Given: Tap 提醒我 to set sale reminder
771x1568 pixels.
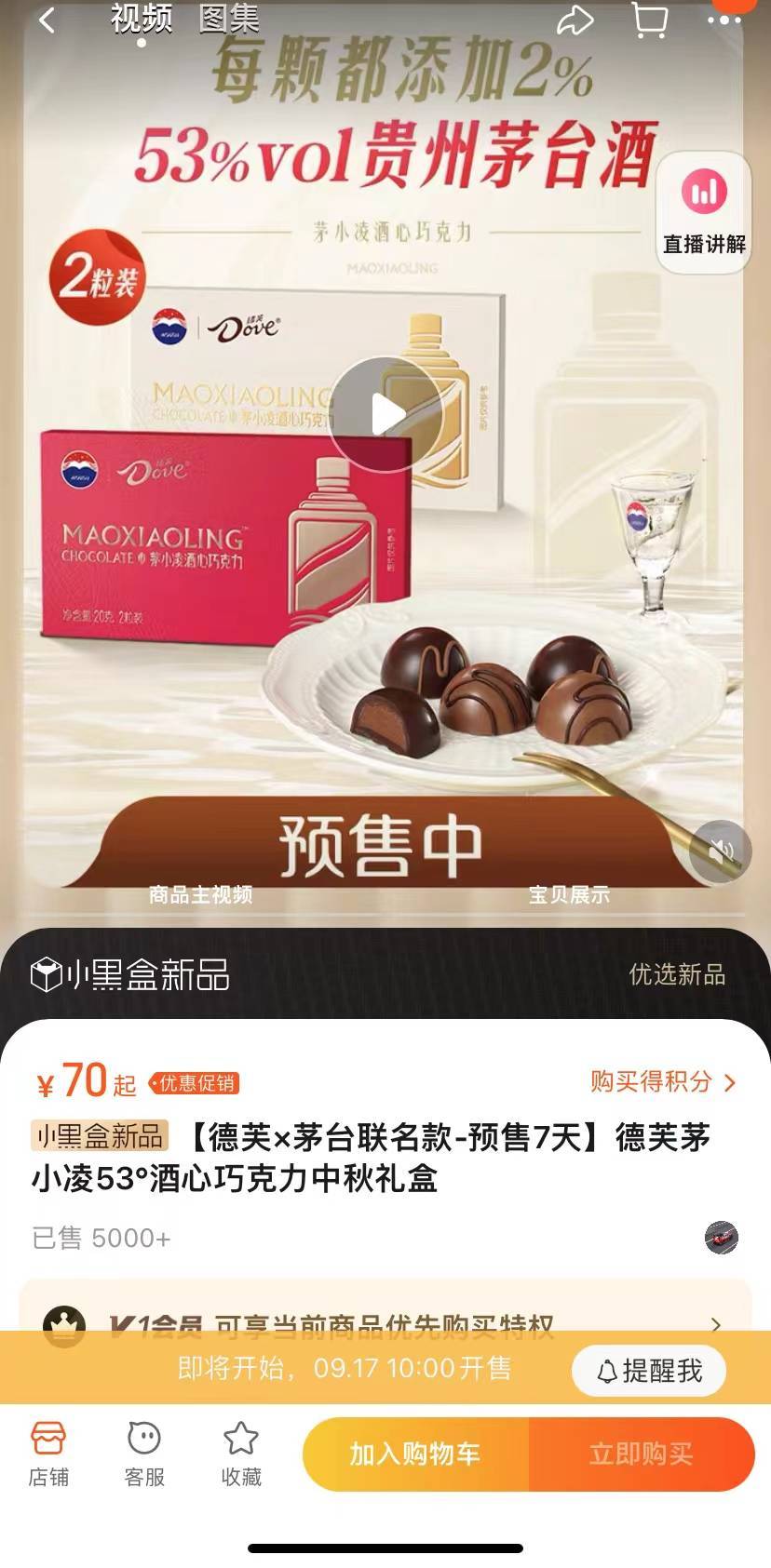Looking at the screenshot, I should (x=649, y=1370).
